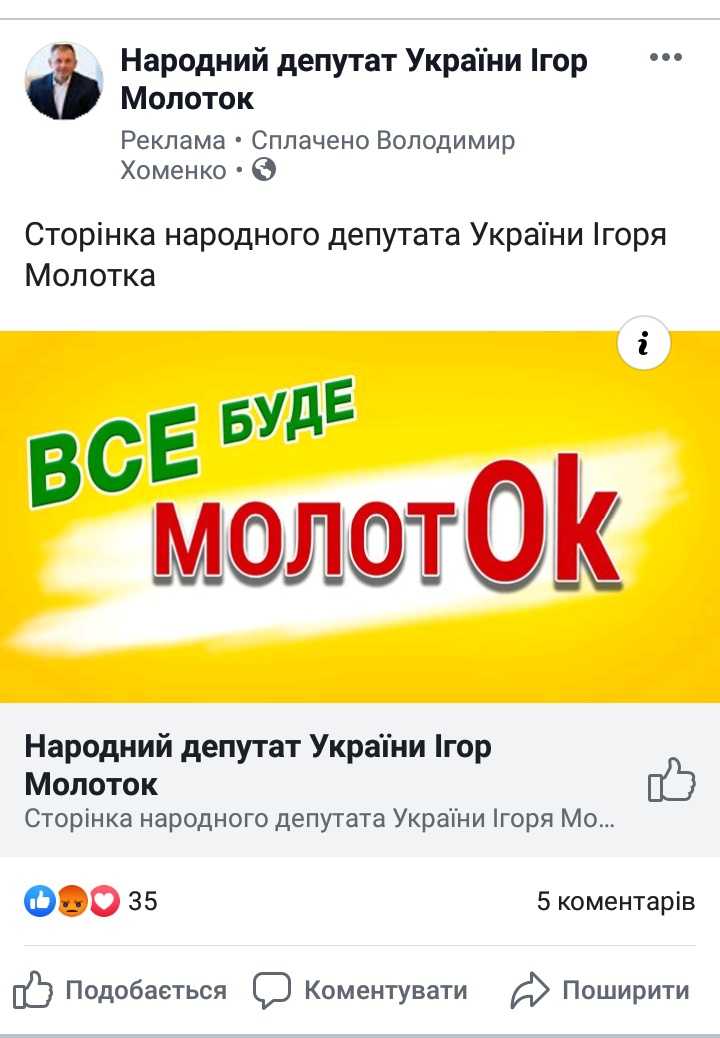Like the page with the thumbs-up icon

(x=671, y=780)
